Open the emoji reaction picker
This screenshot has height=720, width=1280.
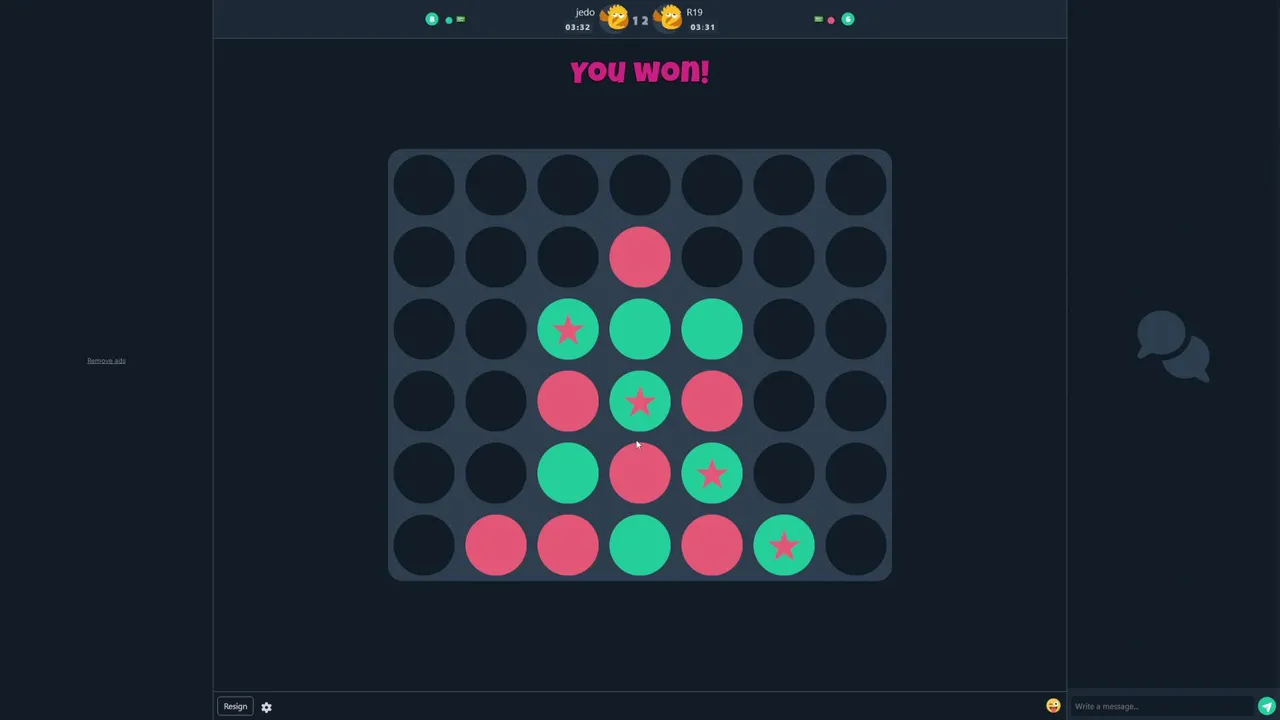tap(1053, 706)
